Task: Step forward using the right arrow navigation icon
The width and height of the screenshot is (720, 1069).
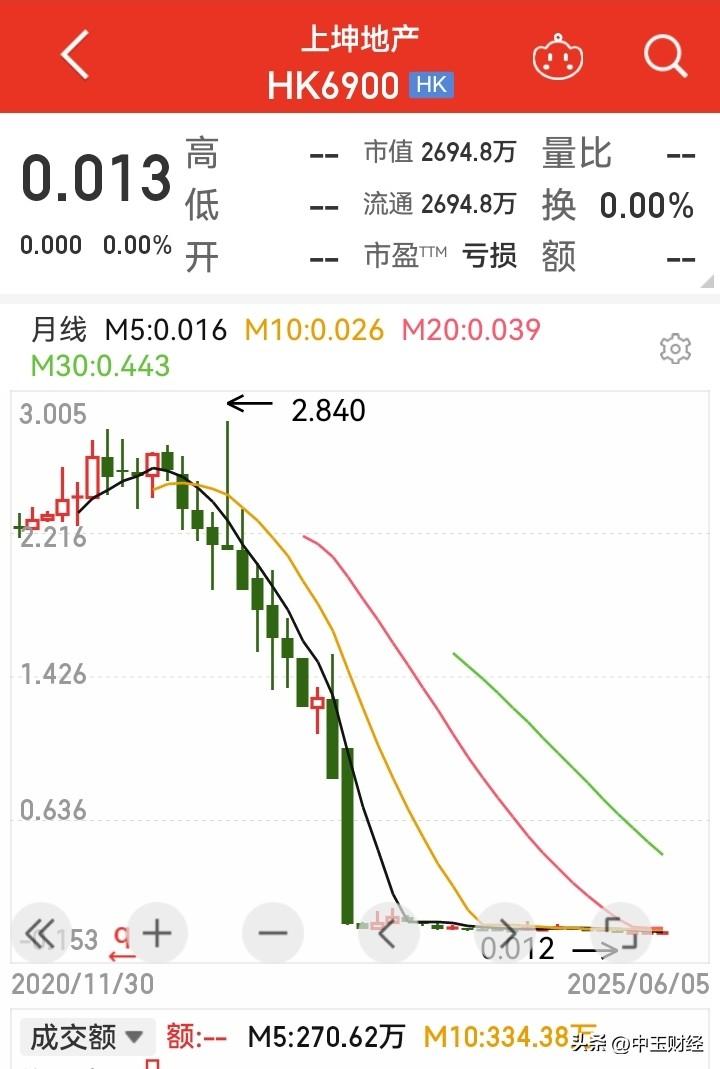Action: (x=505, y=932)
